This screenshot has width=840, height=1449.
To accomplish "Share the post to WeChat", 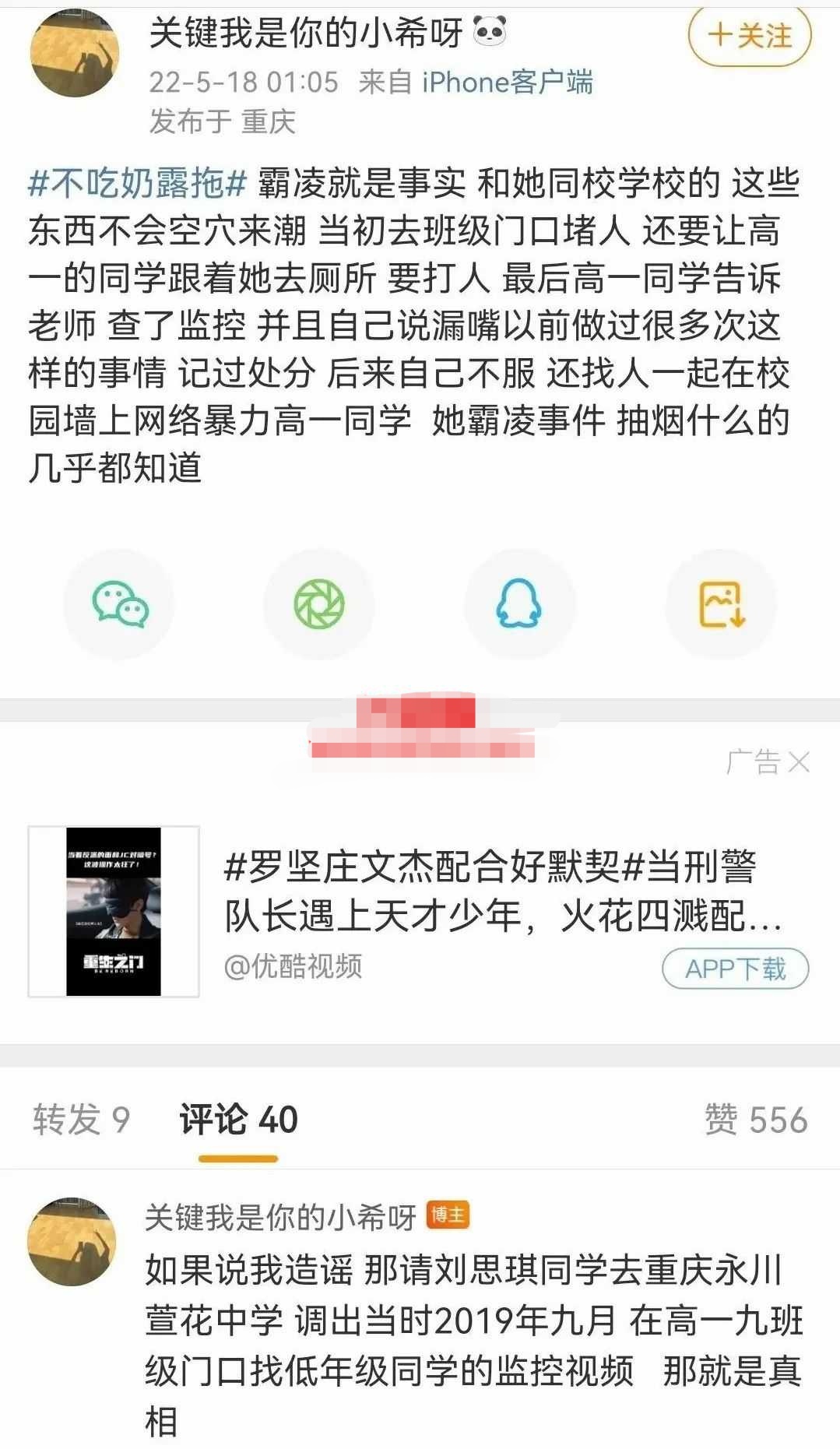I will (x=120, y=604).
